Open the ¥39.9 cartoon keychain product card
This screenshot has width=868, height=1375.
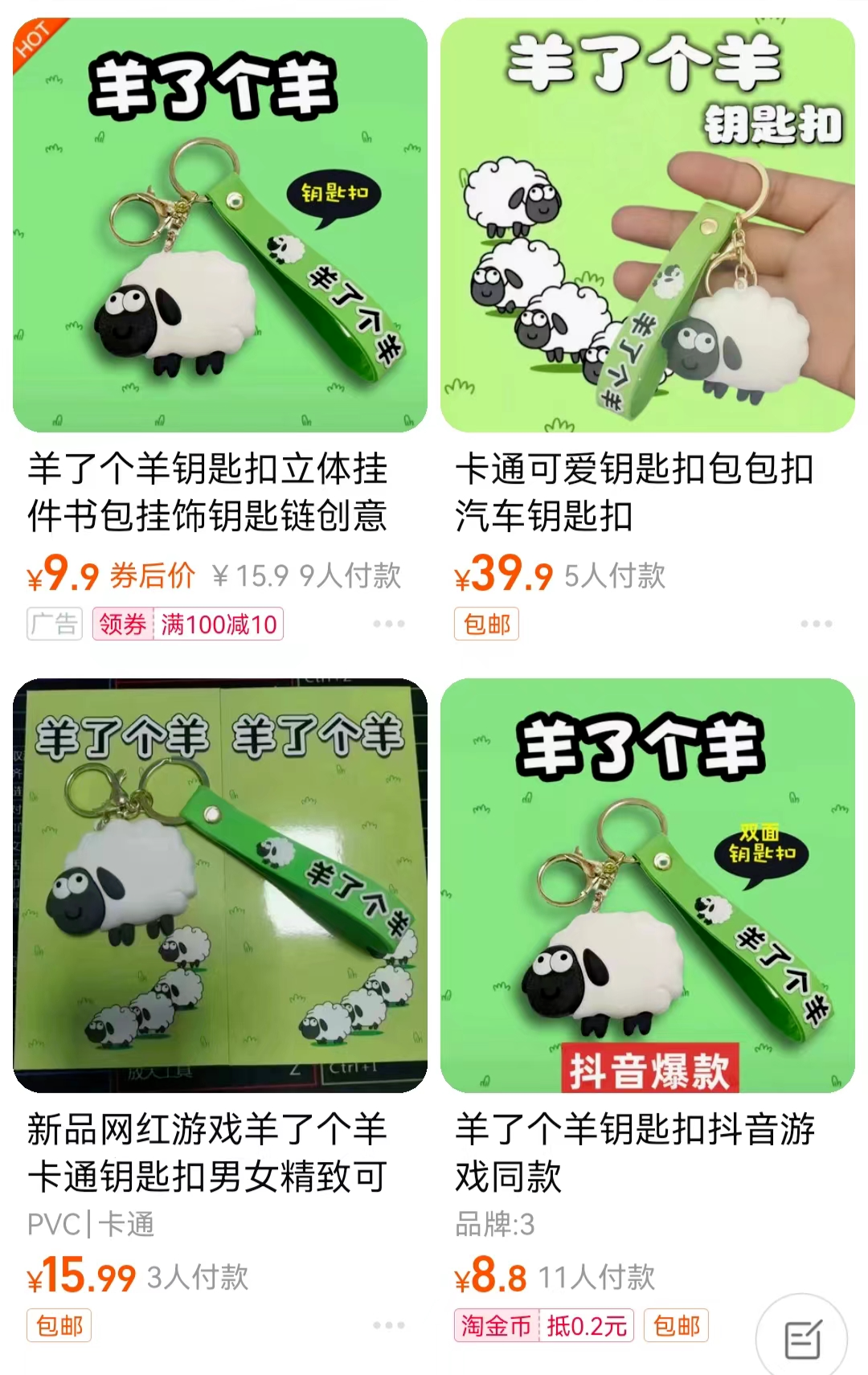pyautogui.click(x=647, y=225)
